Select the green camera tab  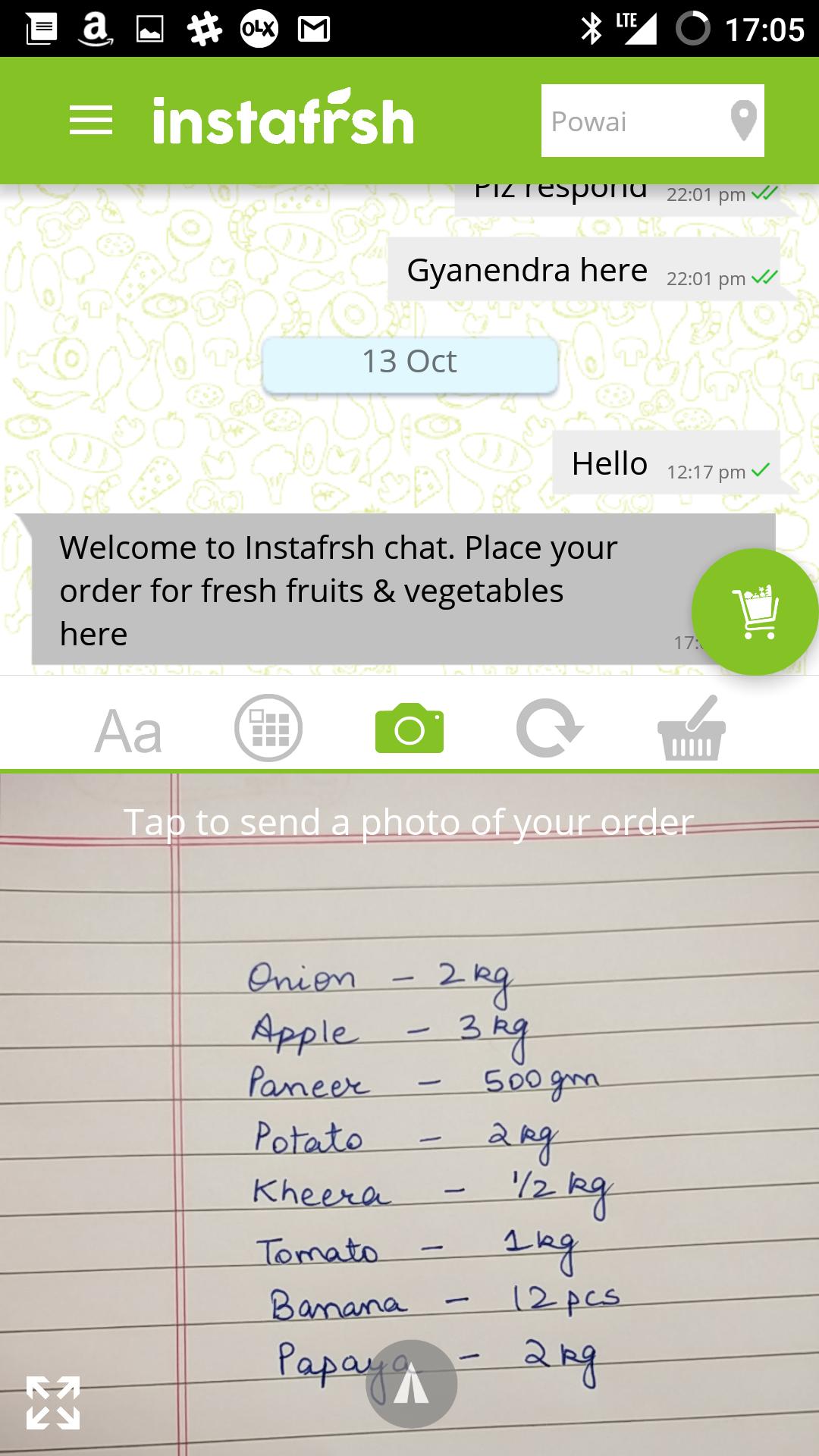pos(409,729)
